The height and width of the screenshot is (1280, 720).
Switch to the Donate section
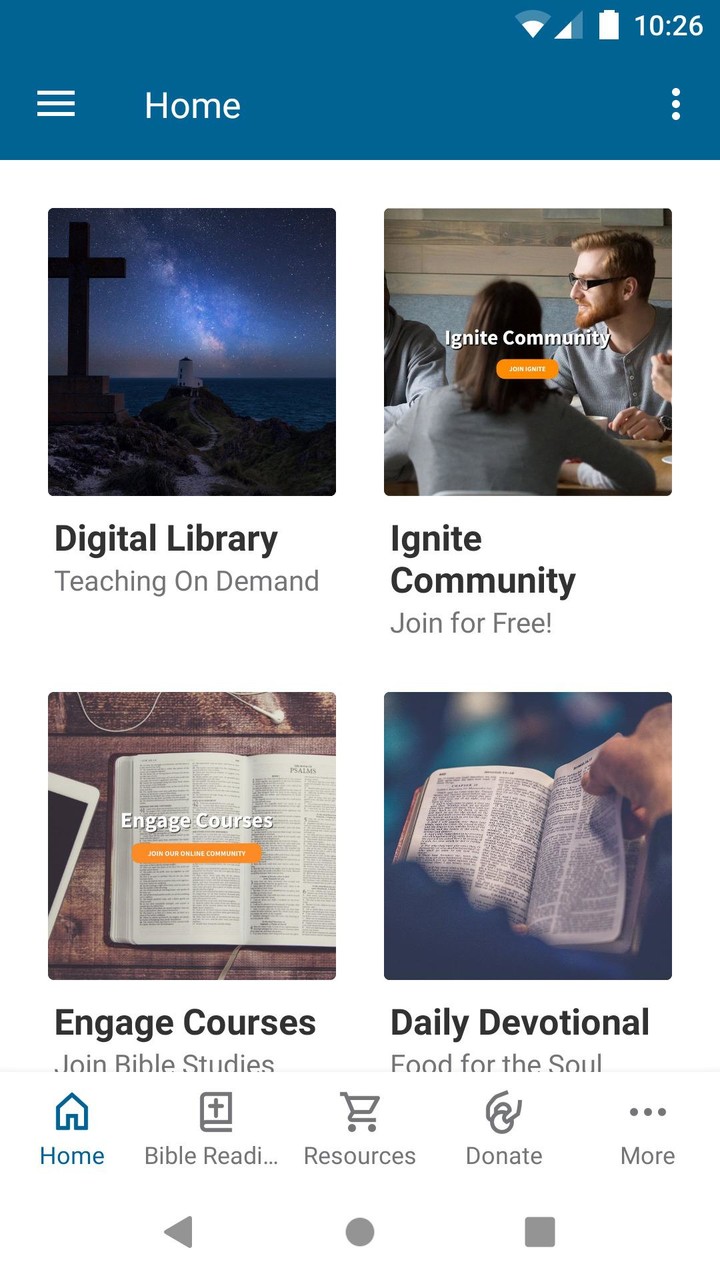[503, 1128]
